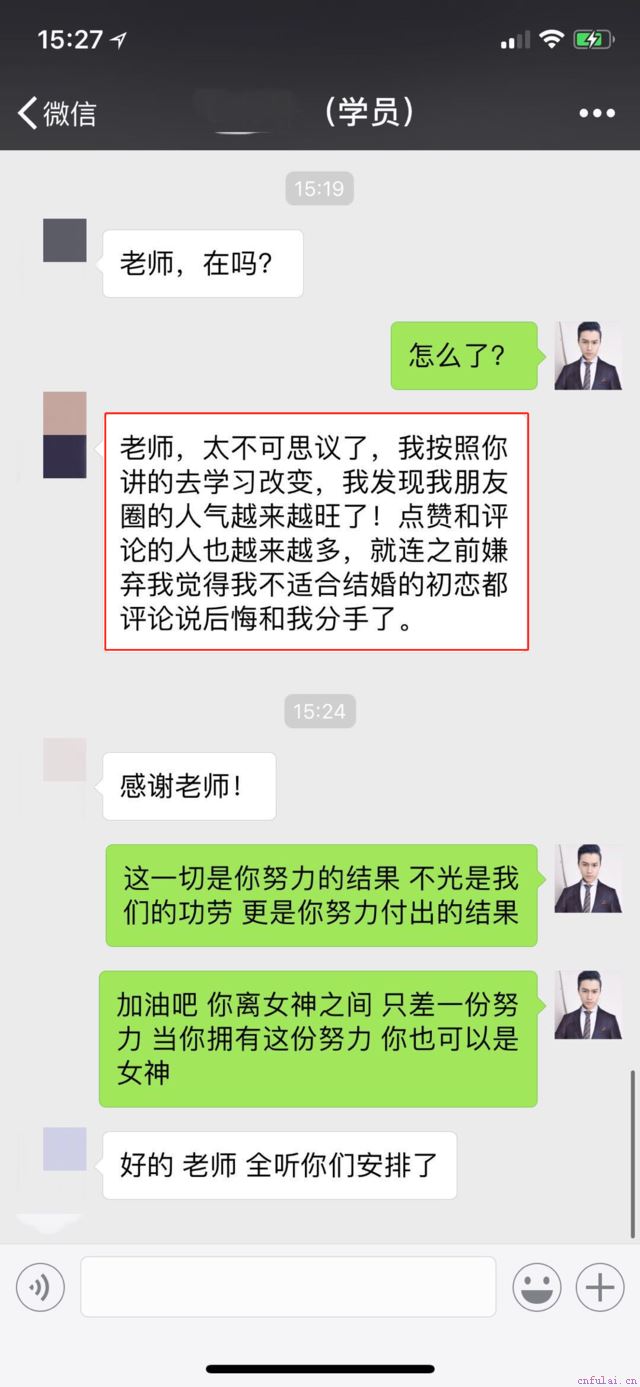View avatar of sender saying 老师，在吗？
This screenshot has height=1387, width=640.
[x=65, y=241]
